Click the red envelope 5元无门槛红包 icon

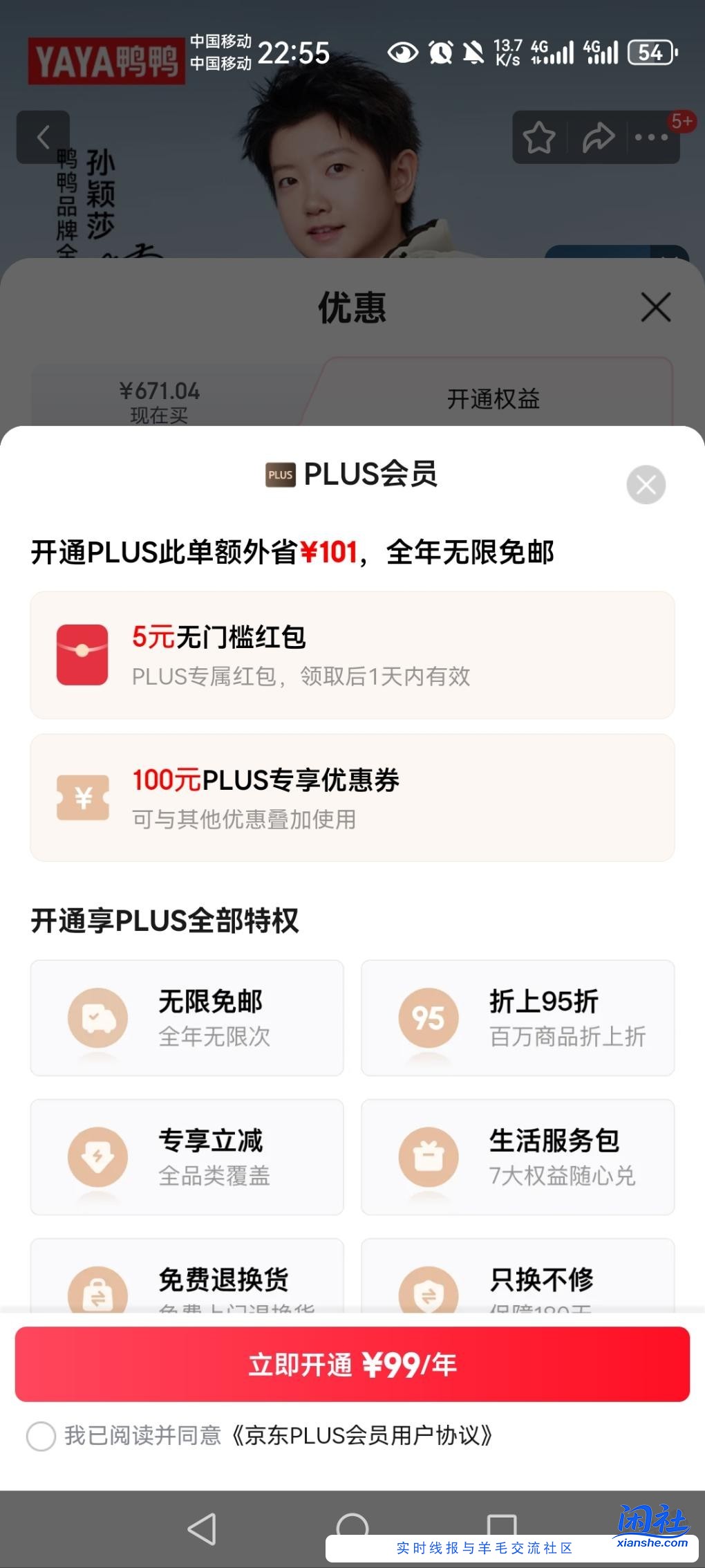click(x=82, y=653)
